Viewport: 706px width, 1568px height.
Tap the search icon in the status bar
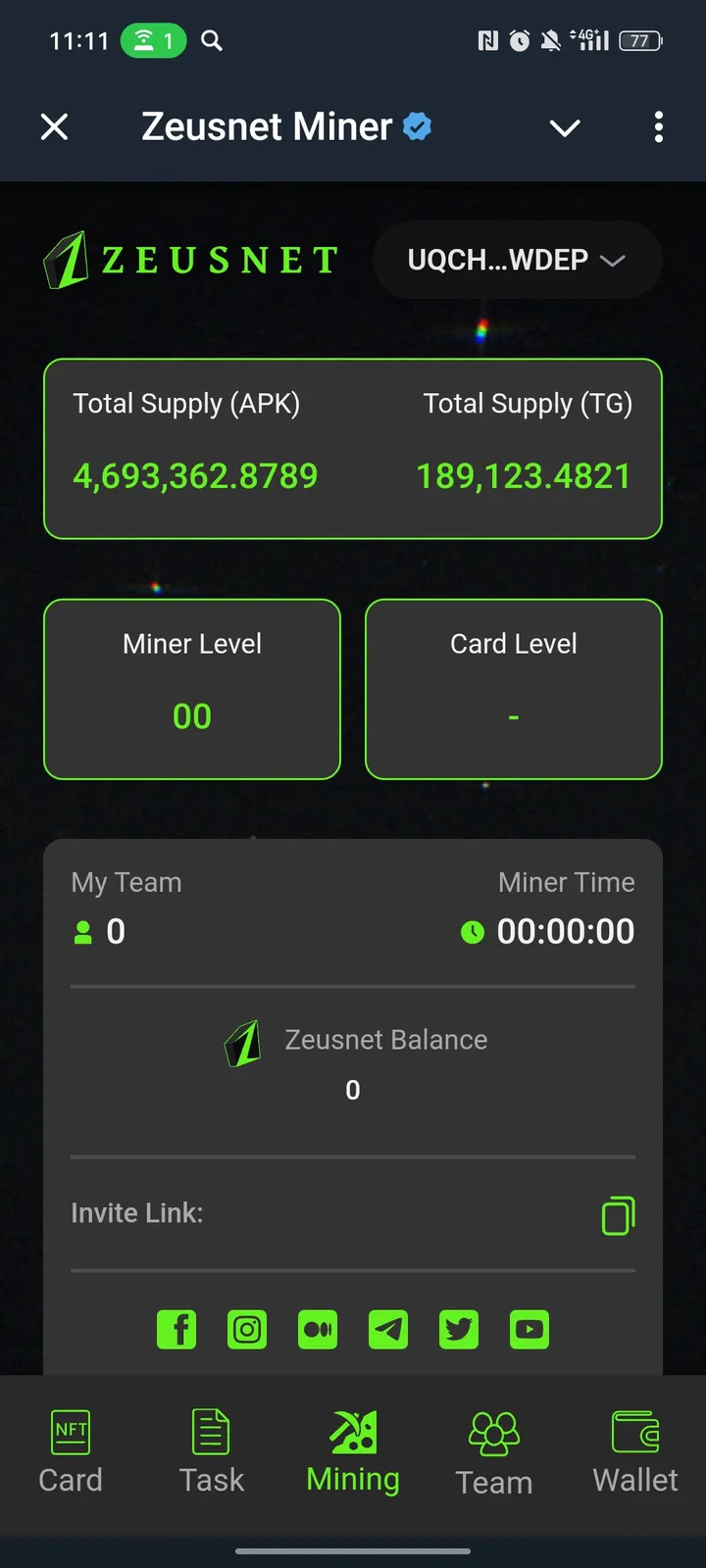pyautogui.click(x=212, y=41)
